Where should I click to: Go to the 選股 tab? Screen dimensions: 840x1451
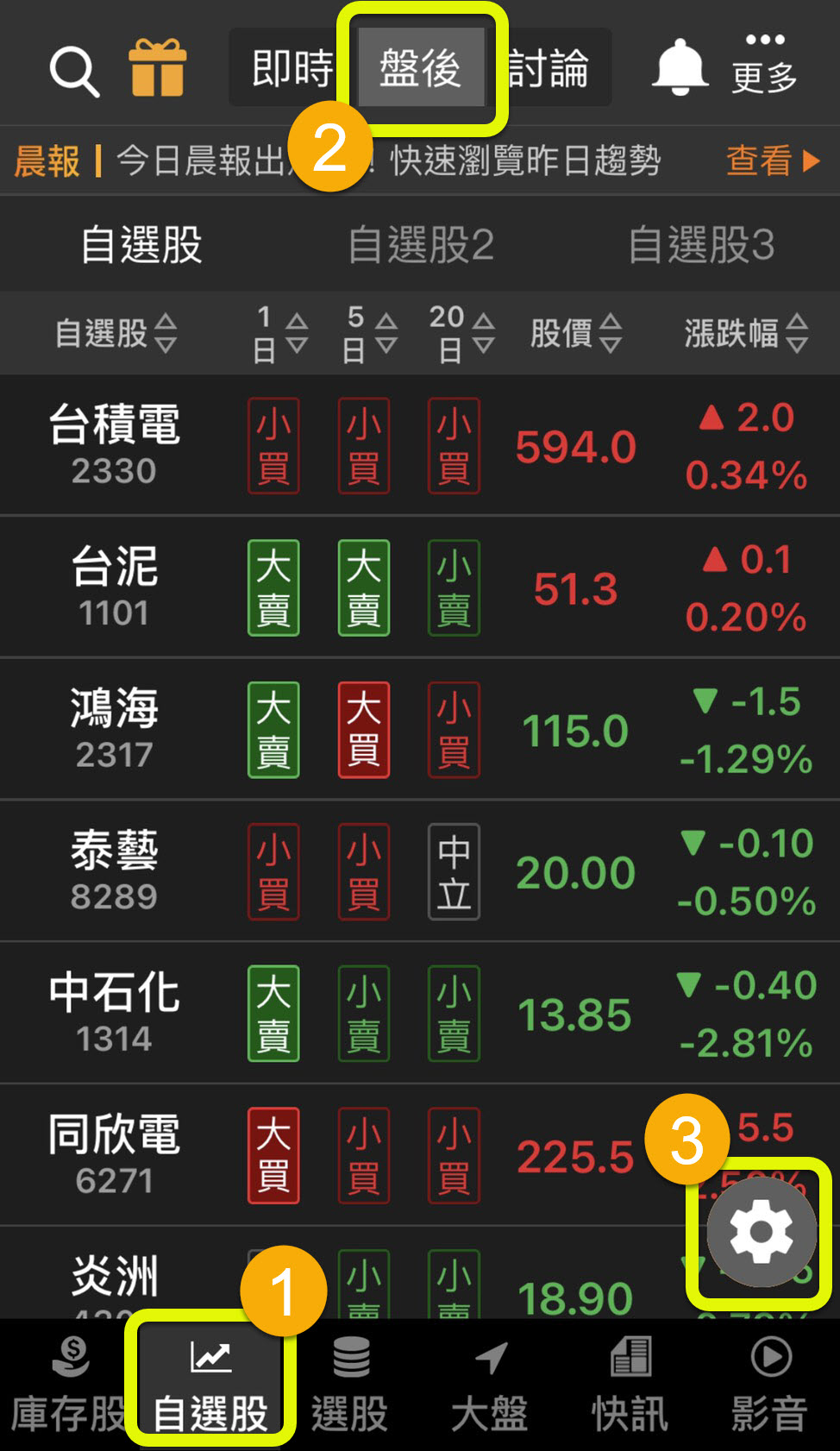(x=349, y=1385)
